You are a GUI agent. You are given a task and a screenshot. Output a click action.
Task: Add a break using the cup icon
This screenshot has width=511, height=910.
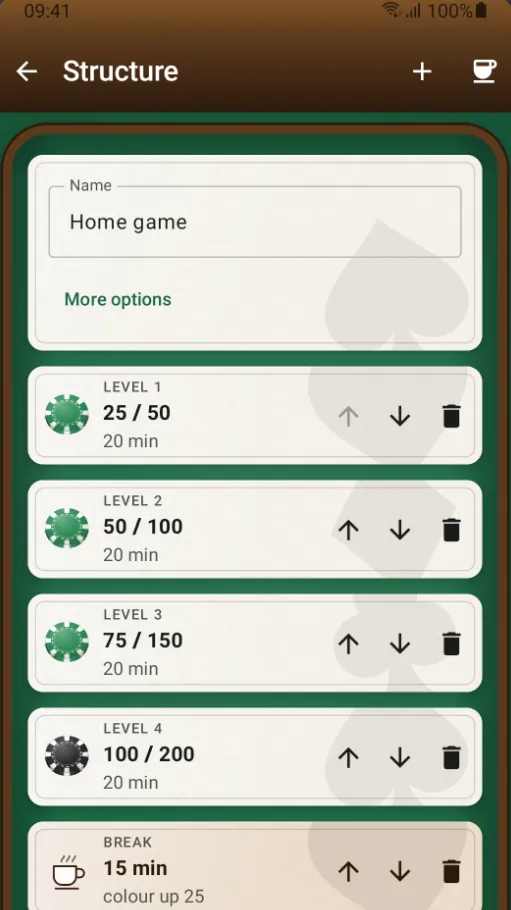coord(484,71)
